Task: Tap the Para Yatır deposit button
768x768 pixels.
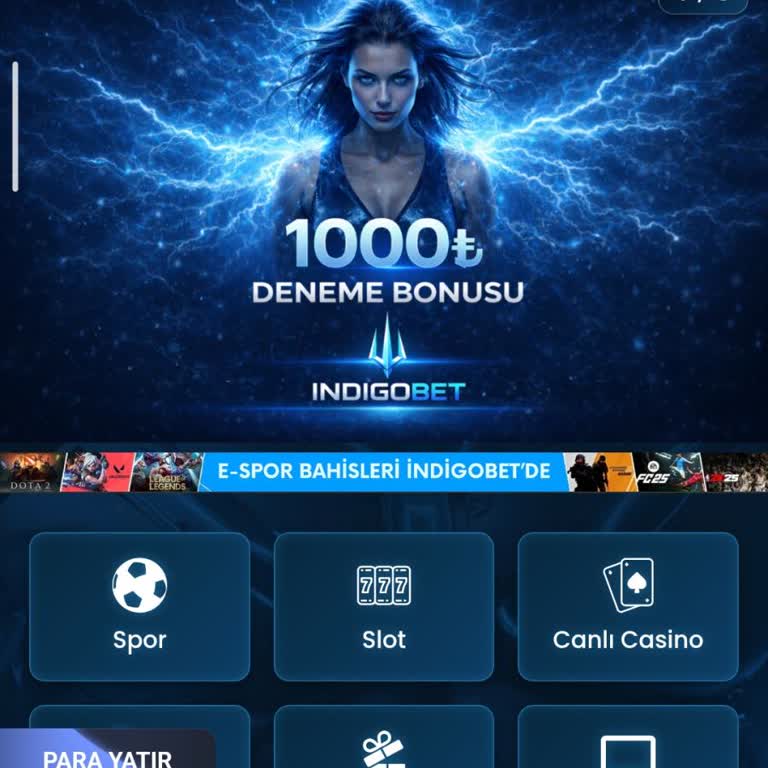Action: point(107,755)
